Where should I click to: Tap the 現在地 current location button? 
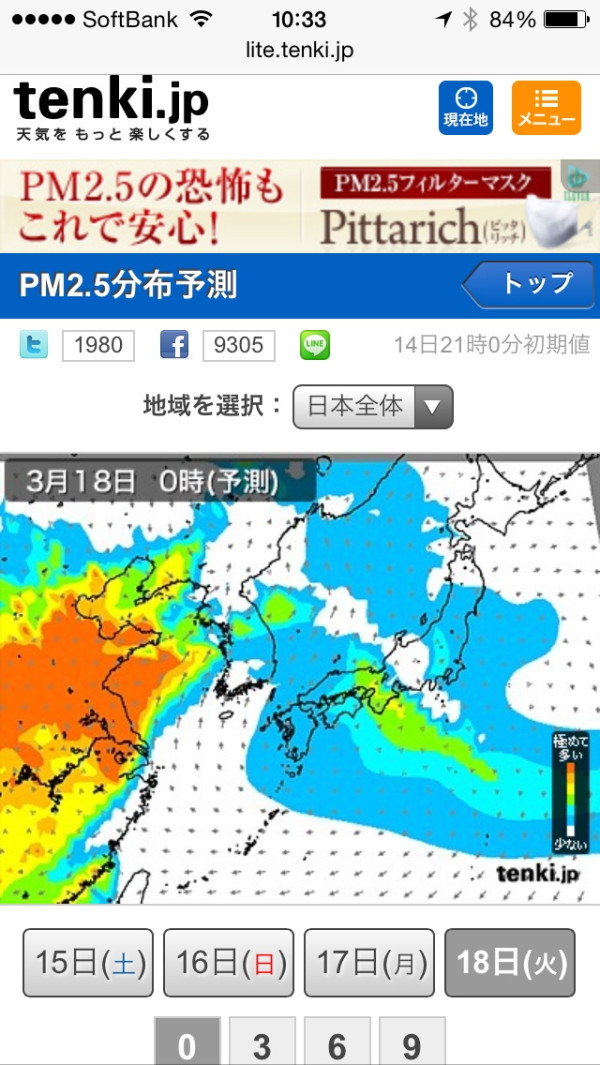coord(465,107)
